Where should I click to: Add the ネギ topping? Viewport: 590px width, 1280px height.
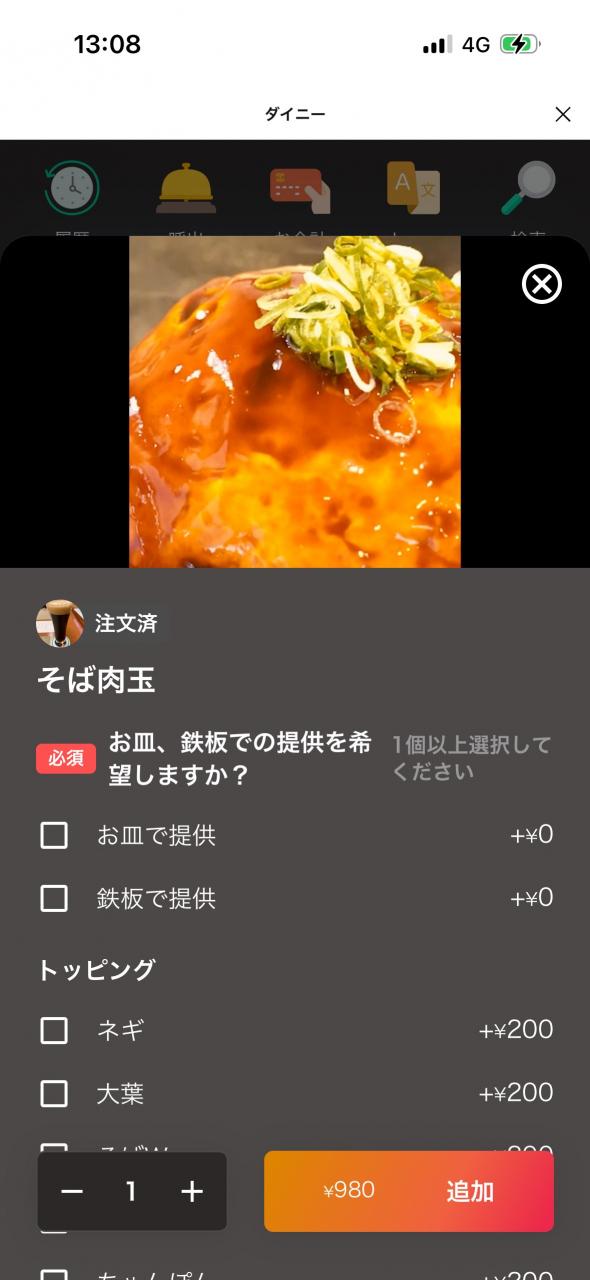54,1030
